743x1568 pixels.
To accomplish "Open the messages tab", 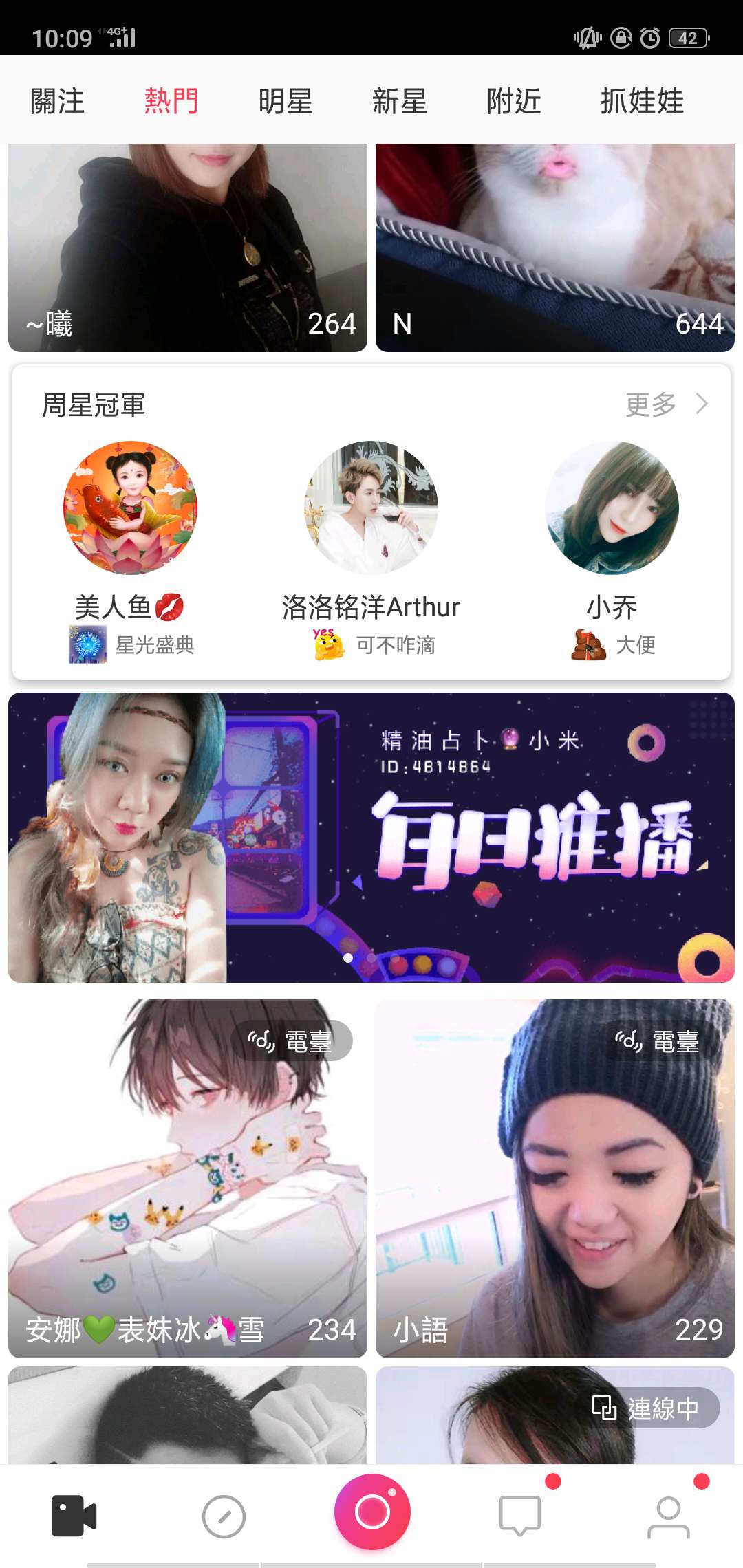I will (520, 1516).
